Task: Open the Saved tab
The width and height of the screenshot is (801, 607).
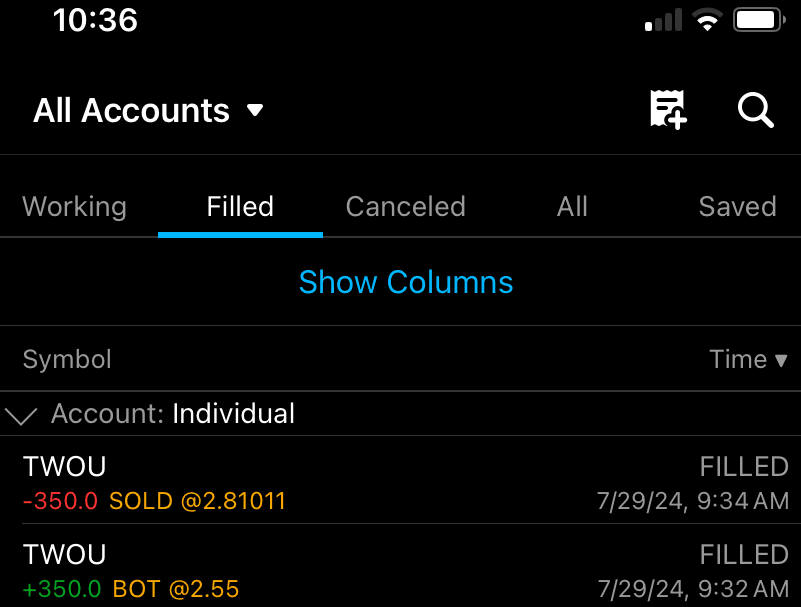Action: (x=737, y=207)
